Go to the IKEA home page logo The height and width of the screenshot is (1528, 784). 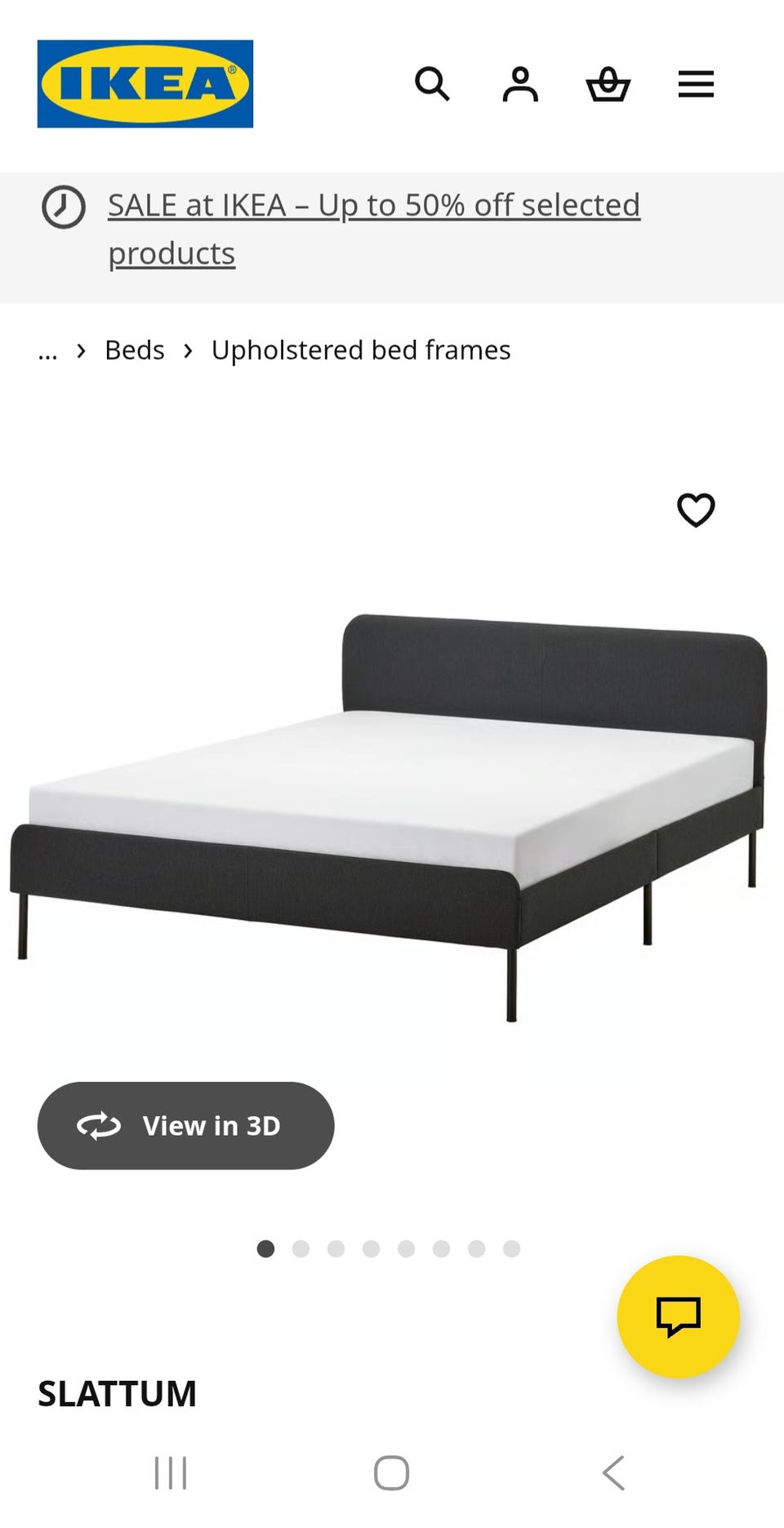(145, 84)
